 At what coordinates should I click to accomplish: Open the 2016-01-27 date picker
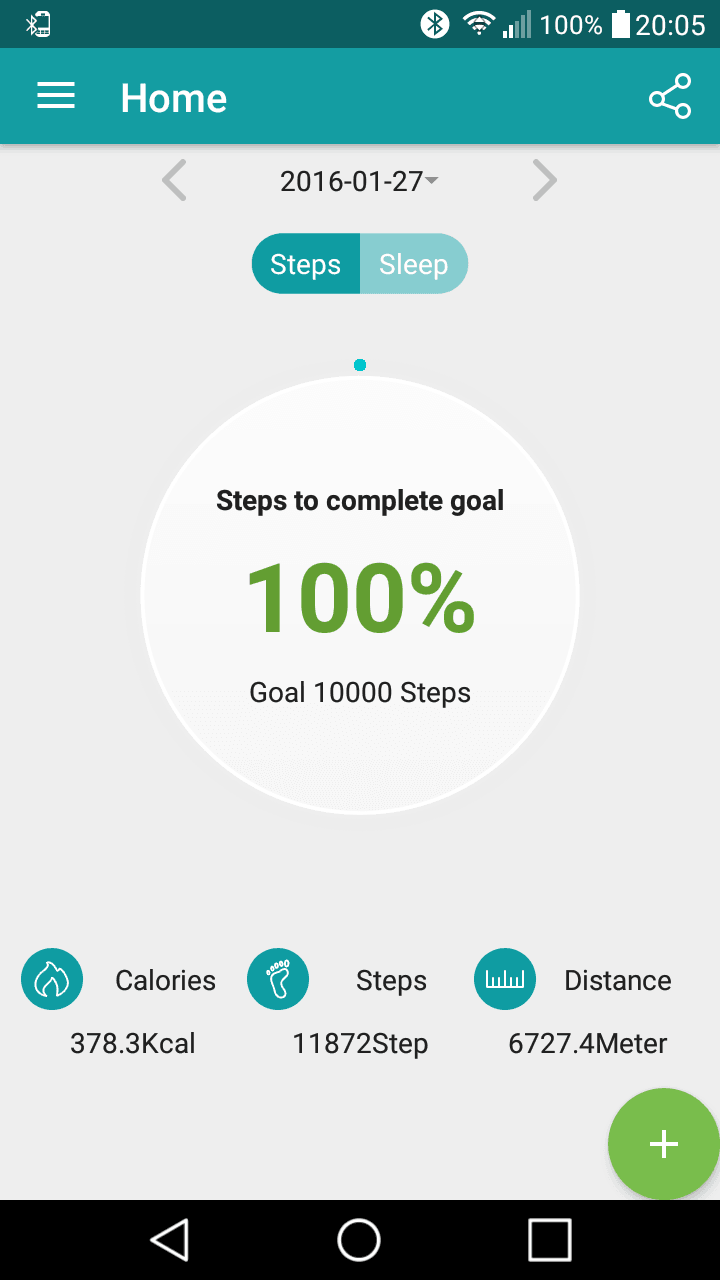[x=360, y=181]
